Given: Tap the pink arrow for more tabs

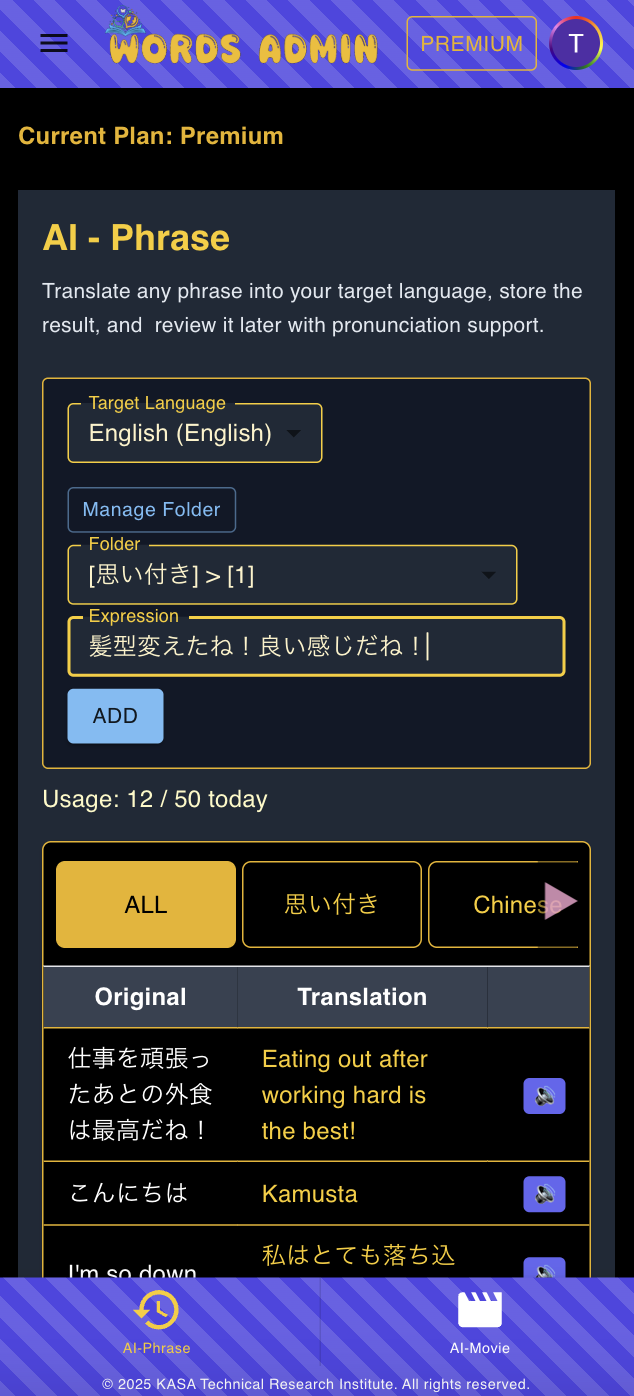Looking at the screenshot, I should point(560,901).
